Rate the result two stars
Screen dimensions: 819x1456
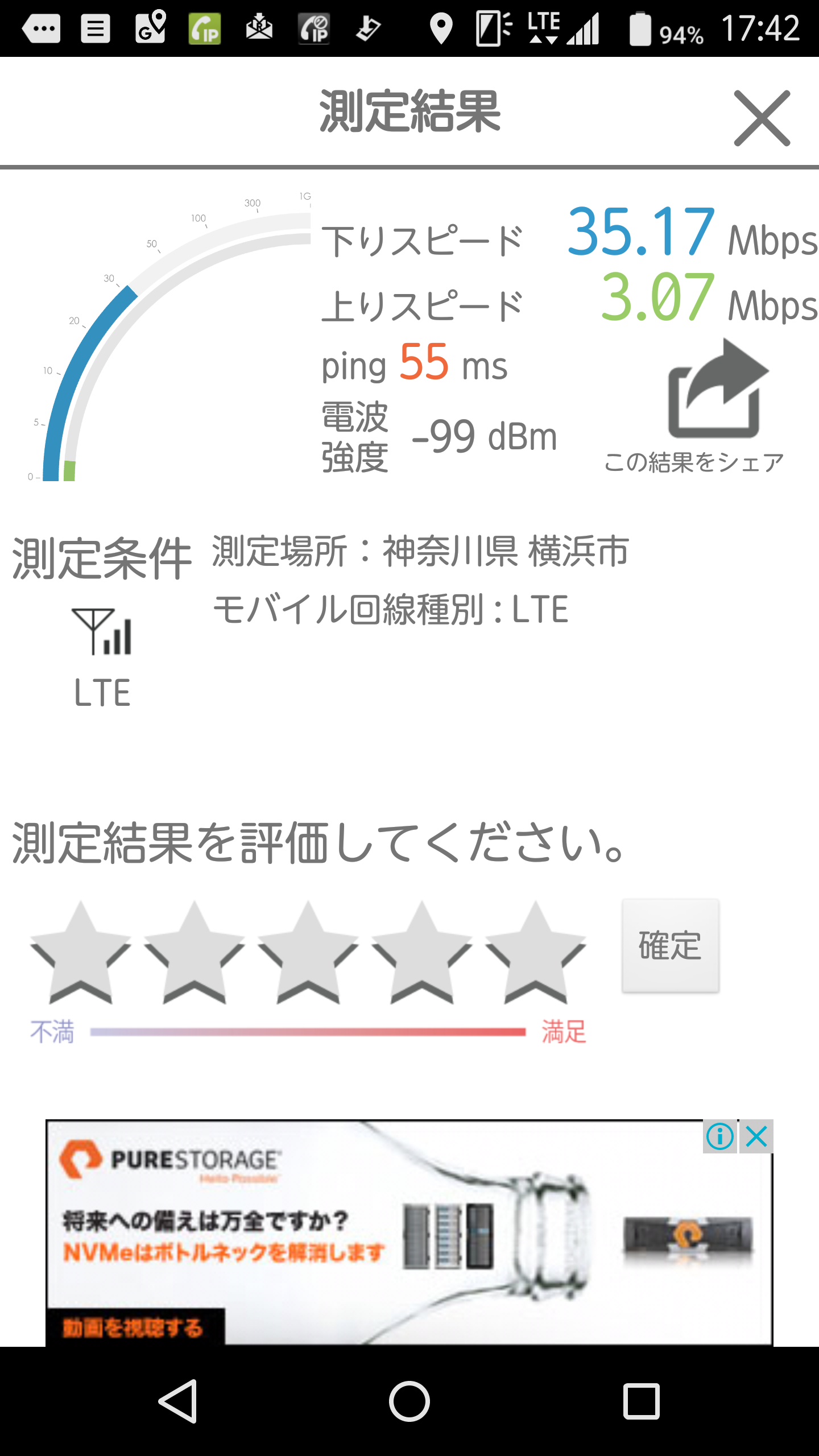[194, 953]
